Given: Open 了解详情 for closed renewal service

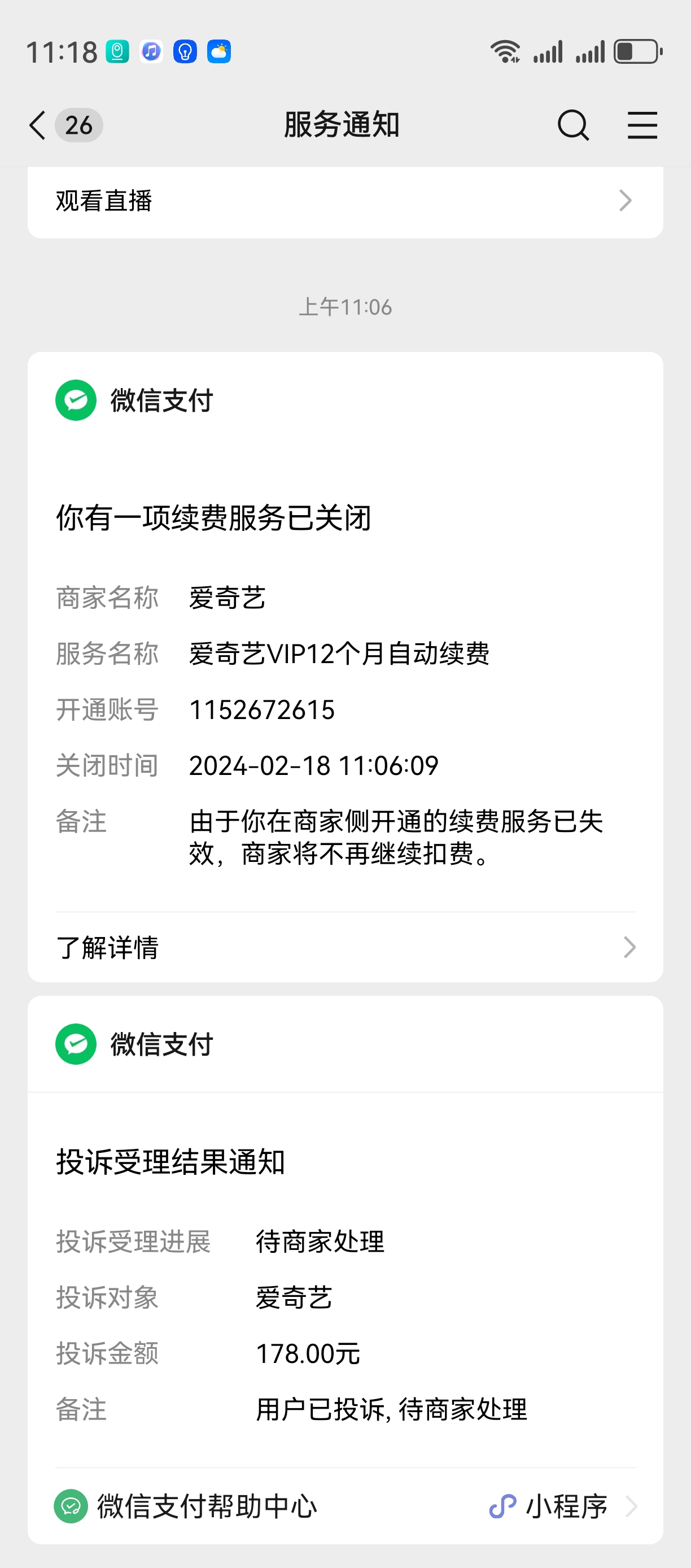Looking at the screenshot, I should tap(345, 947).
